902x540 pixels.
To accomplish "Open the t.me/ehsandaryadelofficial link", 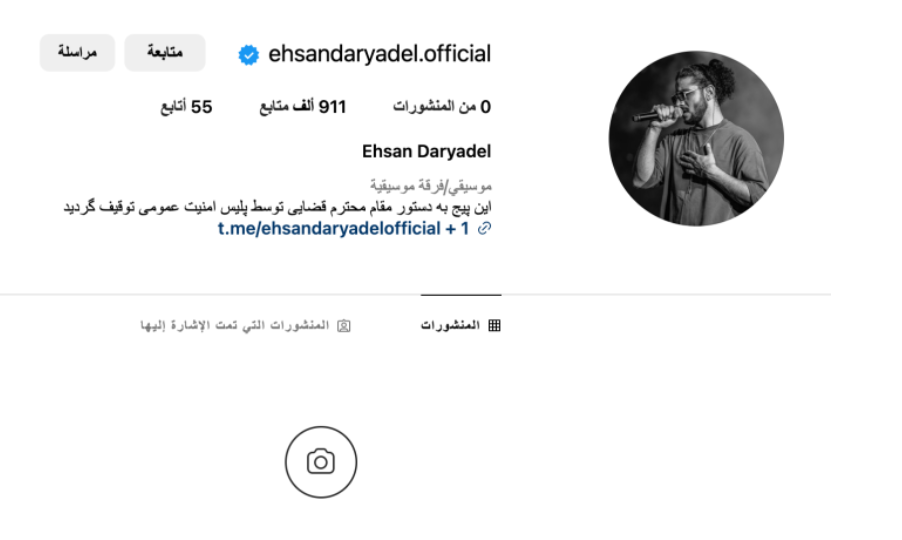I will click(x=330, y=229).
